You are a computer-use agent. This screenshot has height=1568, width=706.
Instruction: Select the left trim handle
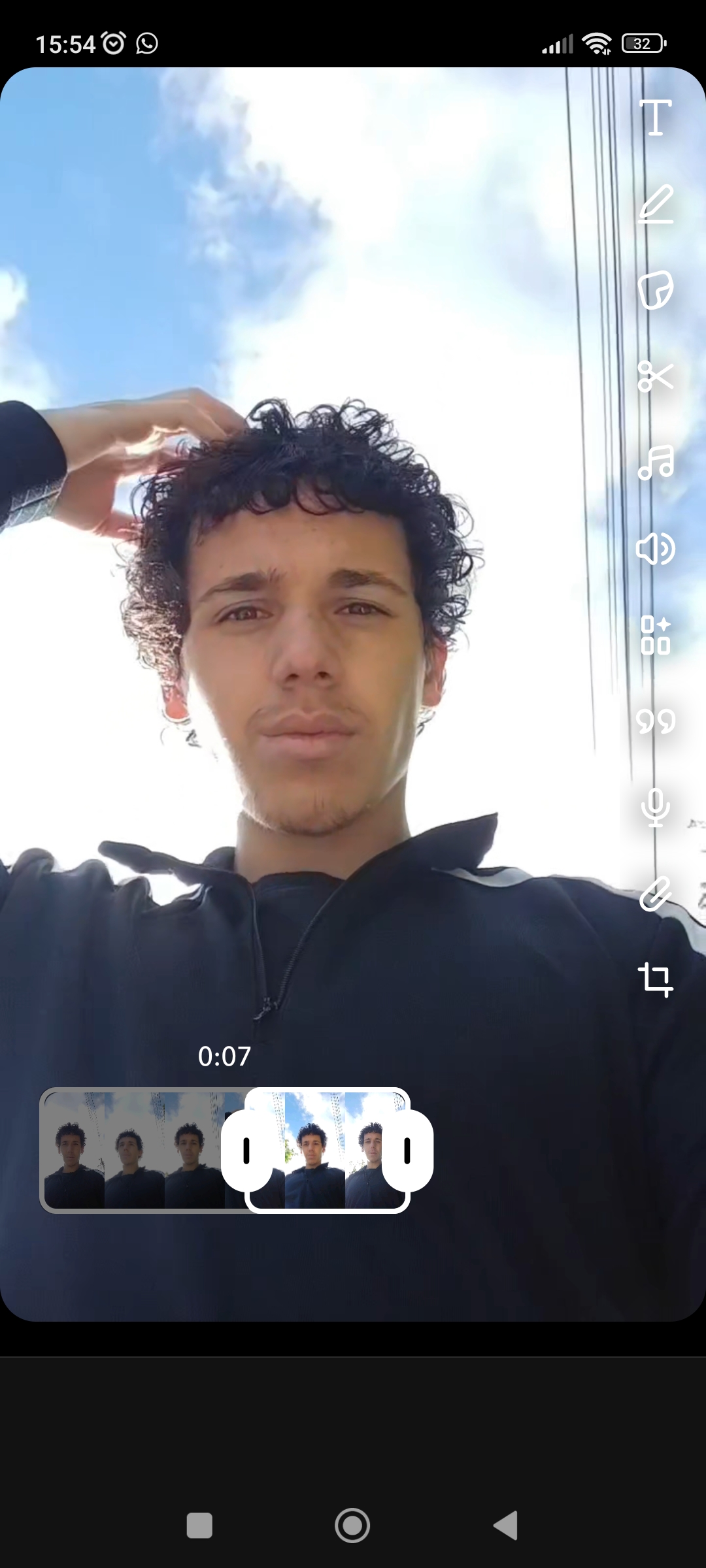pos(248,1150)
